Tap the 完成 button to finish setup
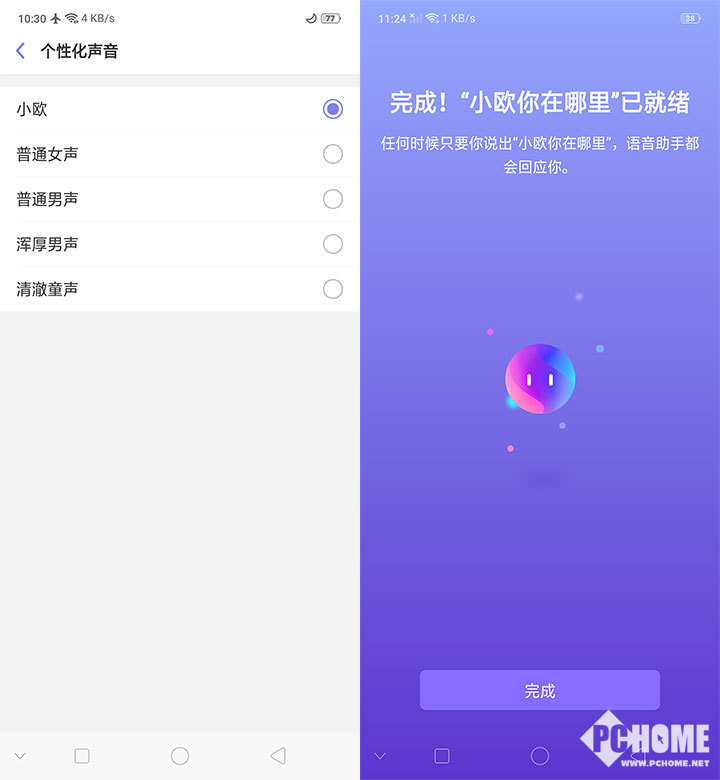The height and width of the screenshot is (780, 720). [539, 690]
